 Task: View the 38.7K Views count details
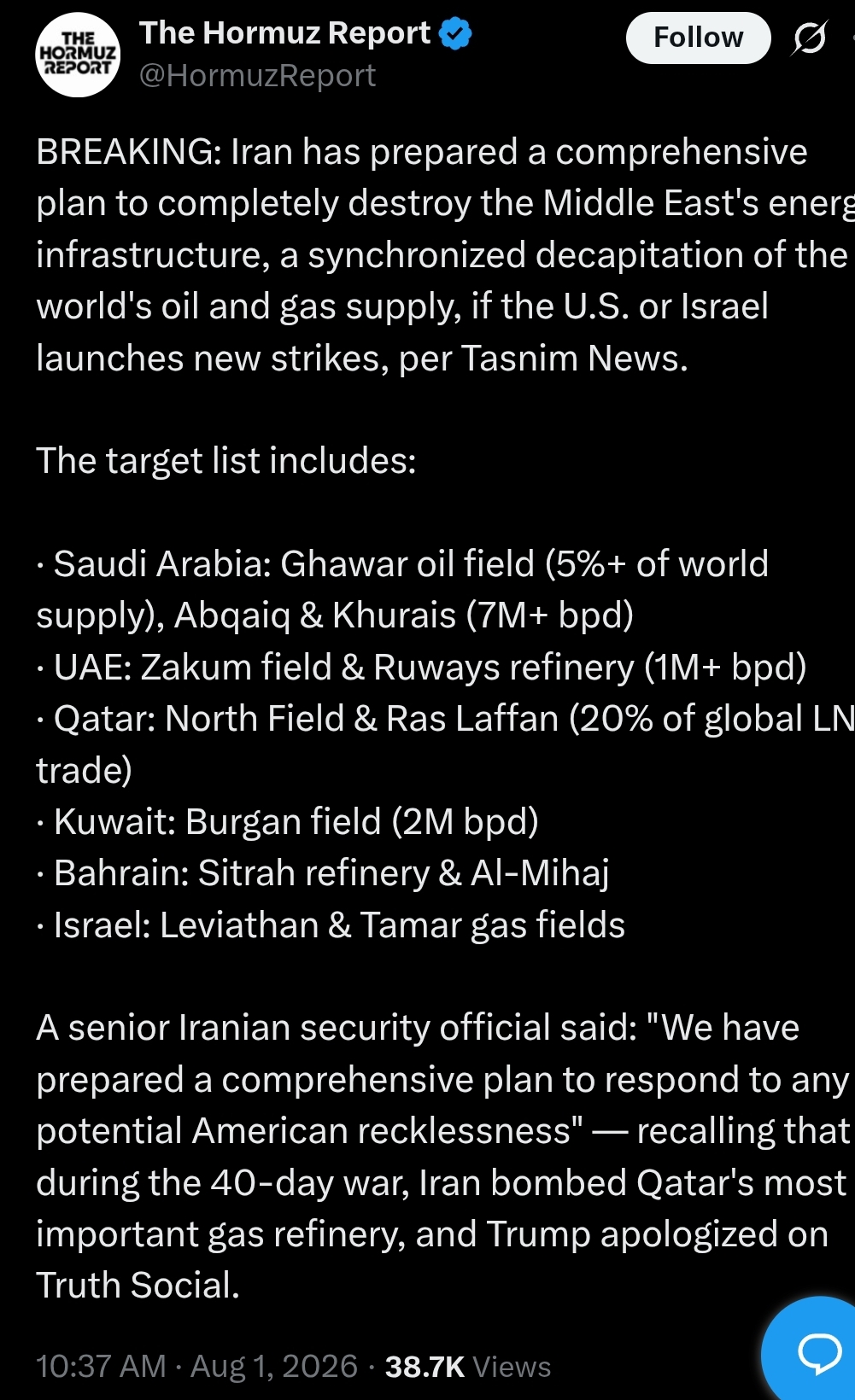[468, 1367]
